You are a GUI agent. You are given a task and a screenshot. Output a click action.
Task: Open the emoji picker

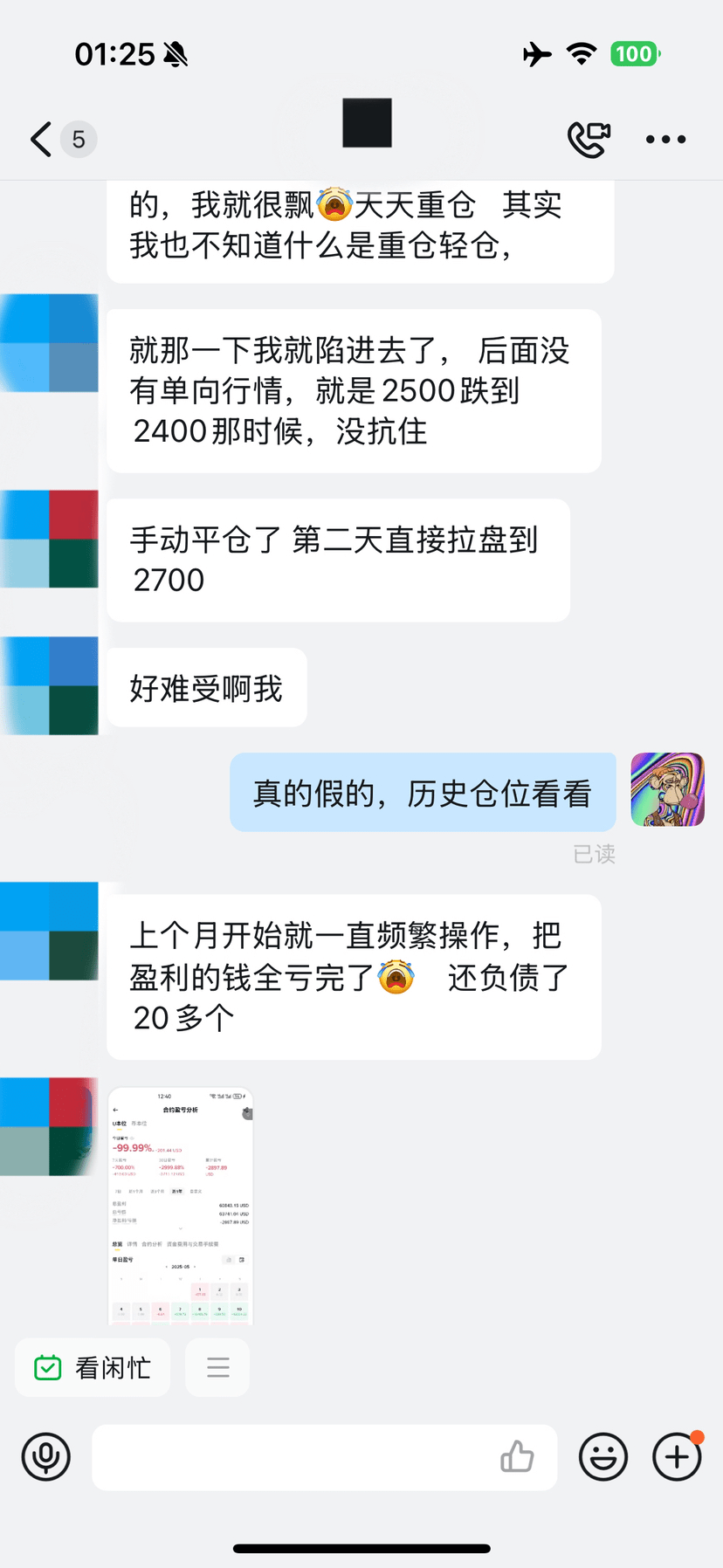click(603, 1456)
